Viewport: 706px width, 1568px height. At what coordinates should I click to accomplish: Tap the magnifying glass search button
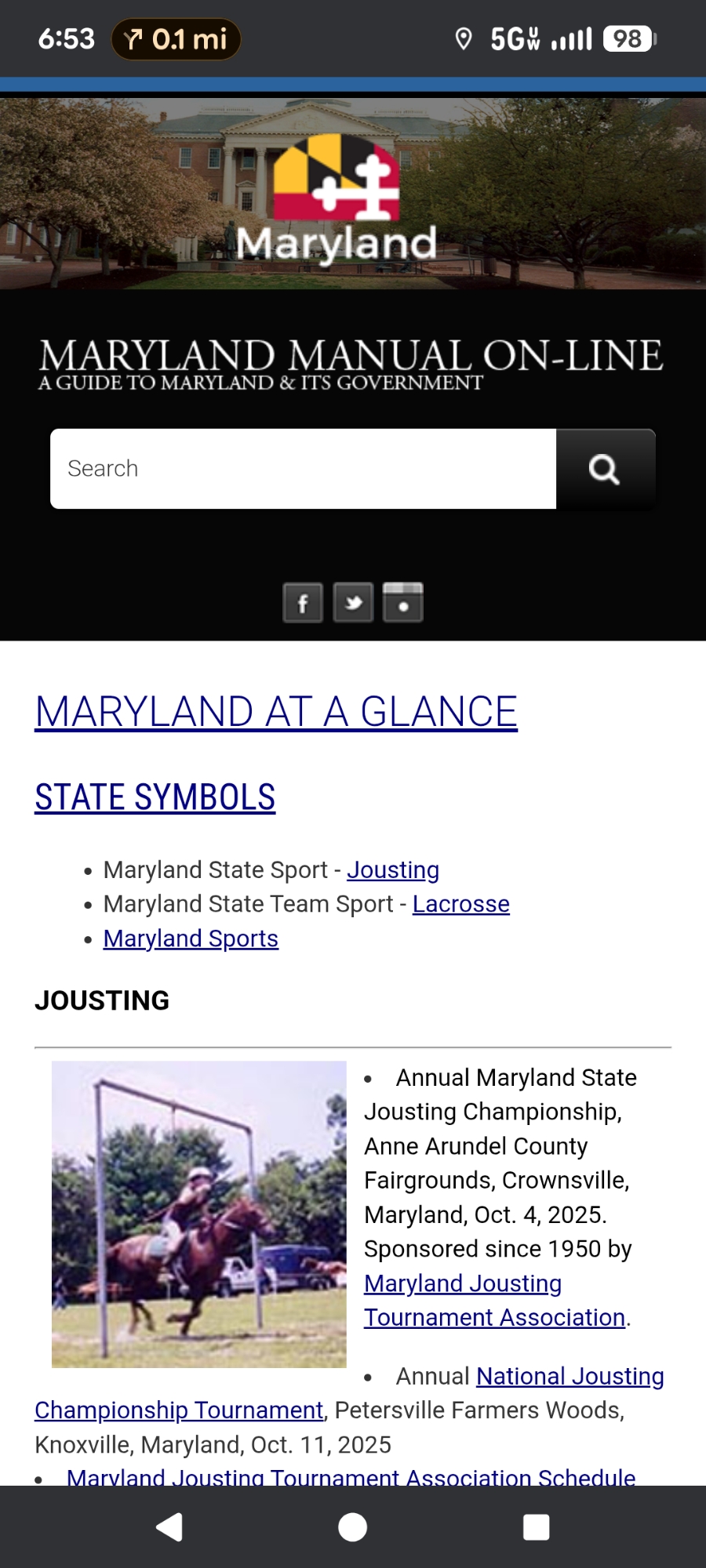605,469
